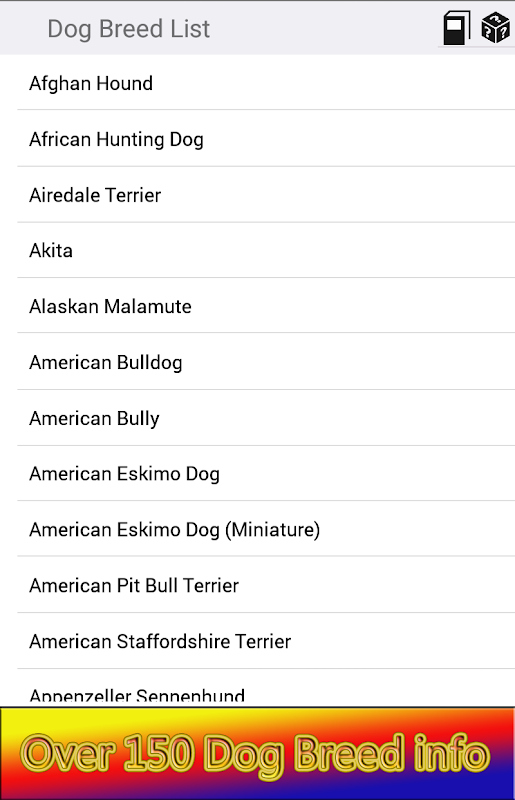Open the book icon in the app bar
This screenshot has height=800, width=515.
(x=456, y=28)
